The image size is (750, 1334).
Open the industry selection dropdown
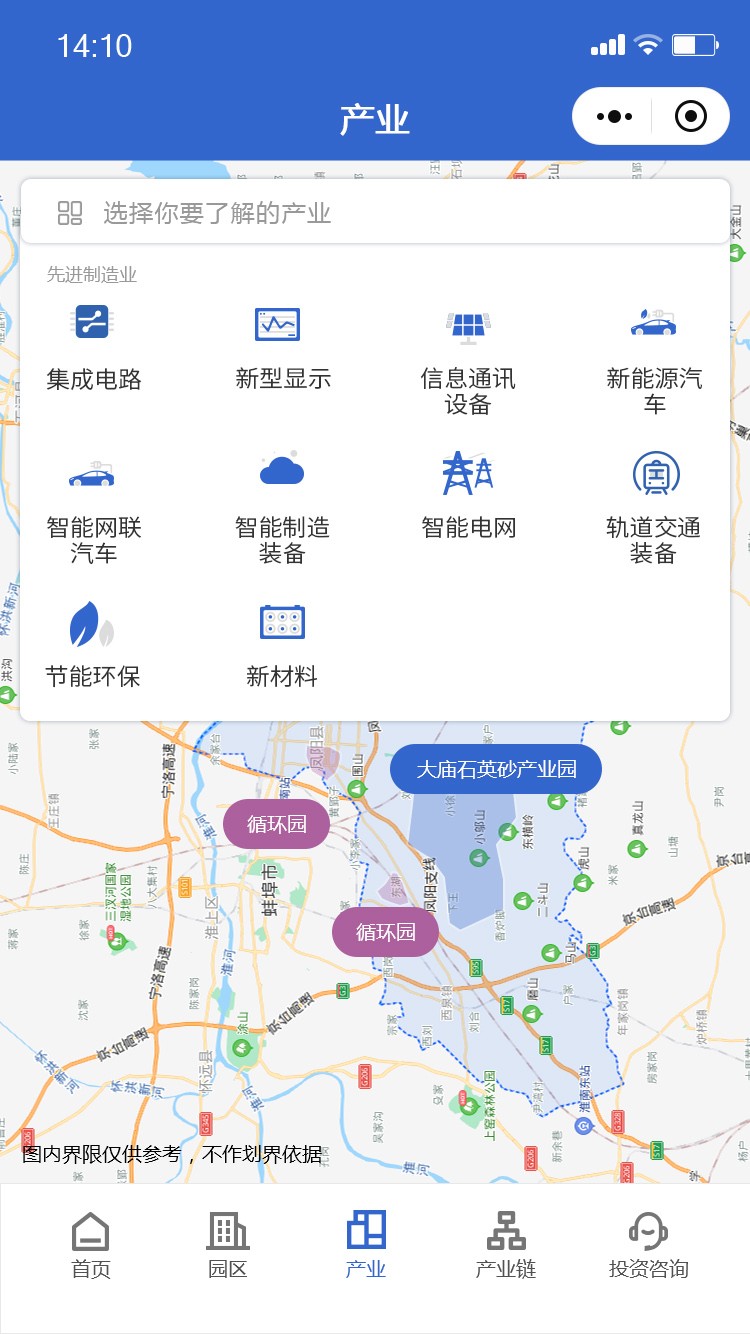tap(375, 213)
